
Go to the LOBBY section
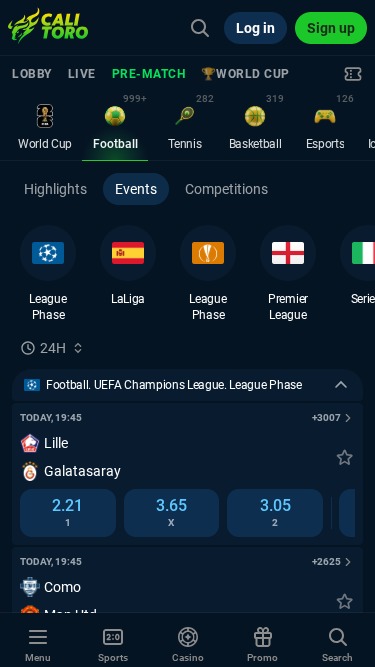click(32, 74)
